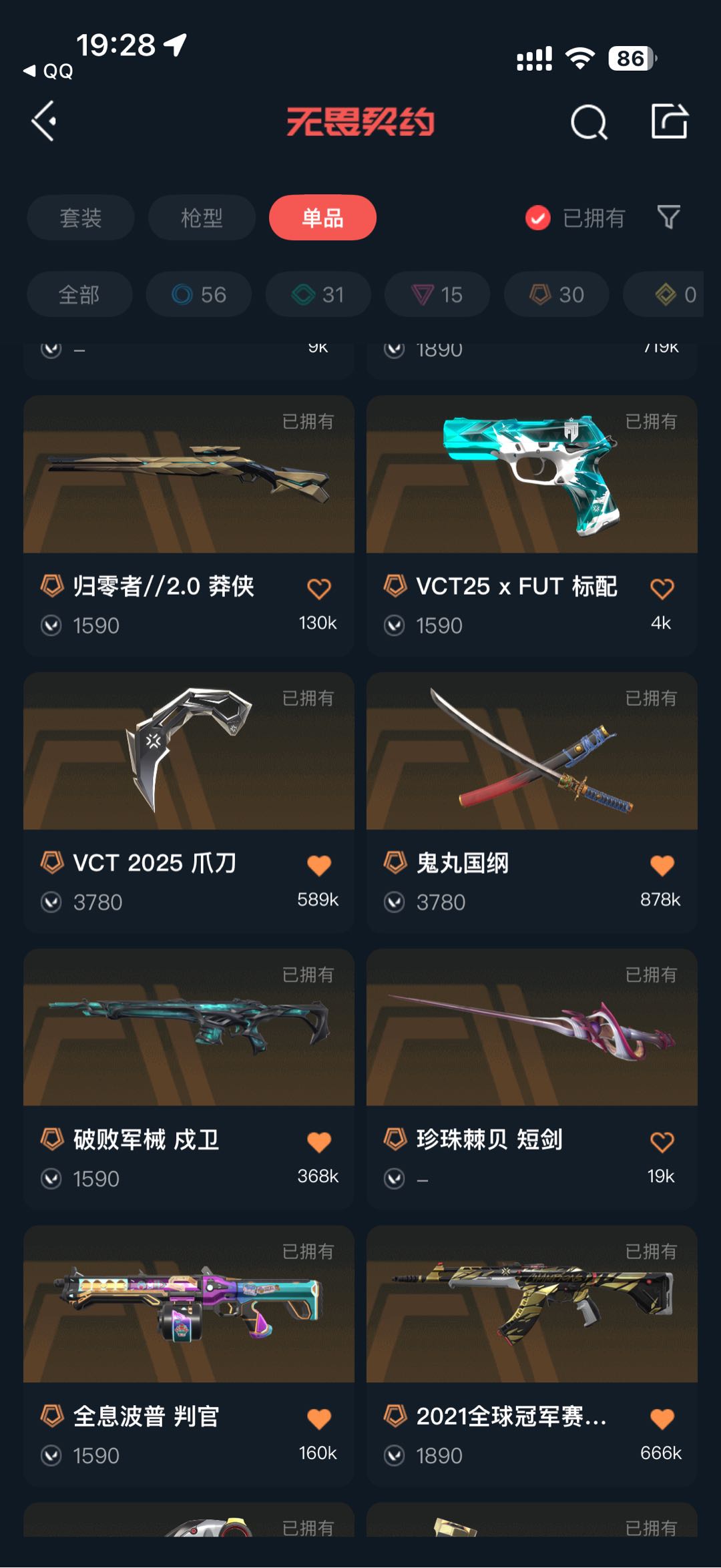The image size is (721, 1568).
Task: Filter by the orange tier chip showing 30
Action: (556, 294)
